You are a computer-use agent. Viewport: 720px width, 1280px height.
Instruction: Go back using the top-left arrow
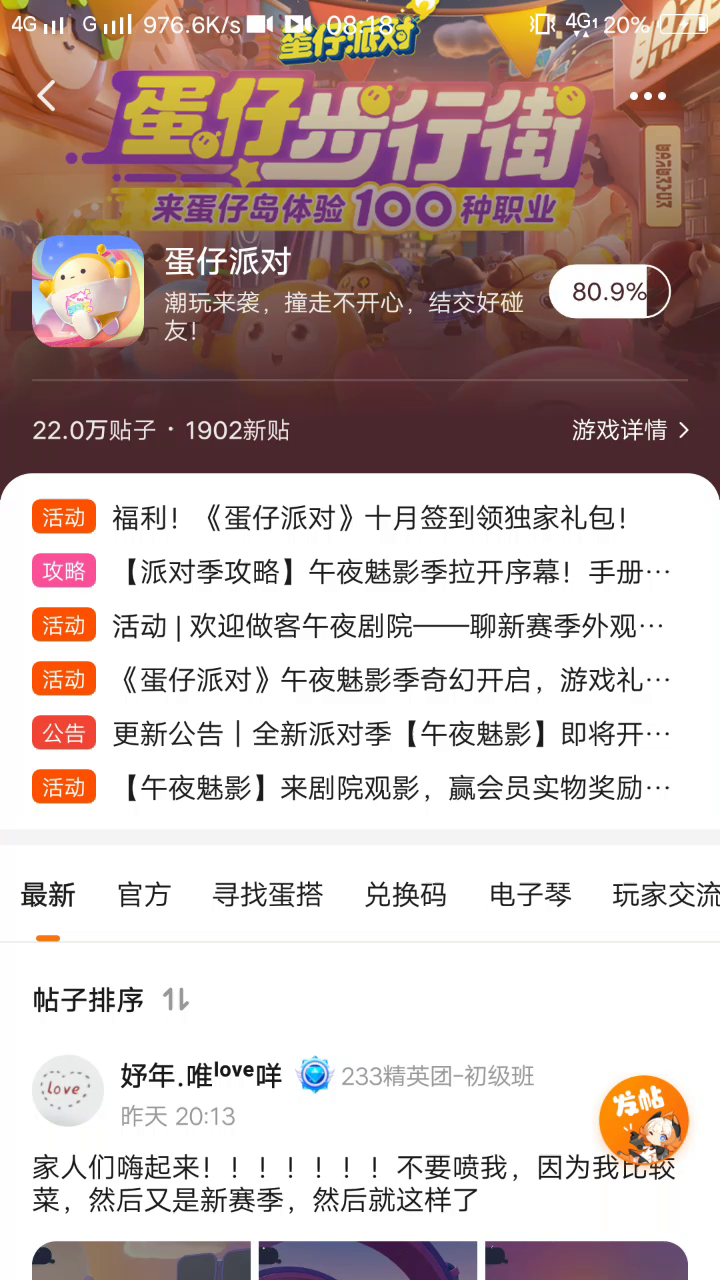46,96
